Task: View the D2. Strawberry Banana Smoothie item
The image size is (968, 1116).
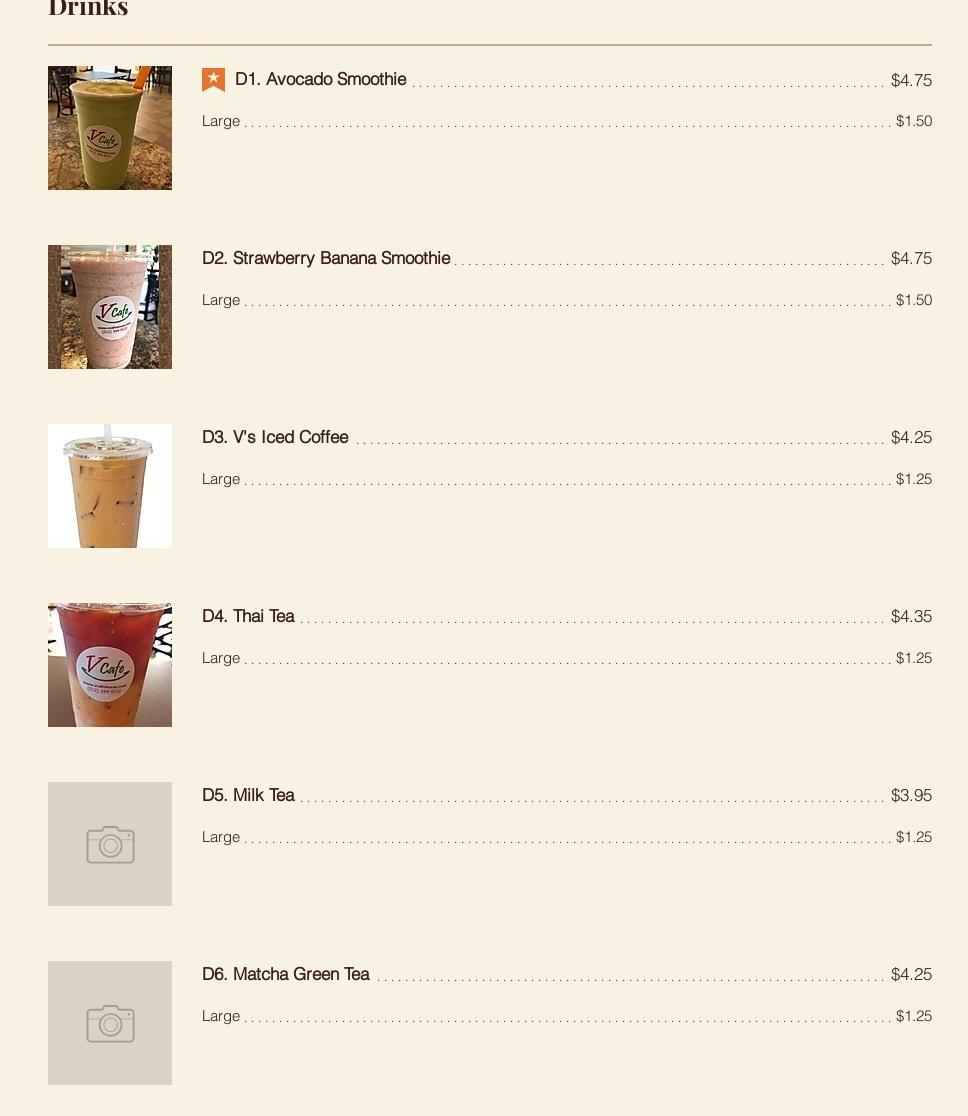Action: coord(326,259)
